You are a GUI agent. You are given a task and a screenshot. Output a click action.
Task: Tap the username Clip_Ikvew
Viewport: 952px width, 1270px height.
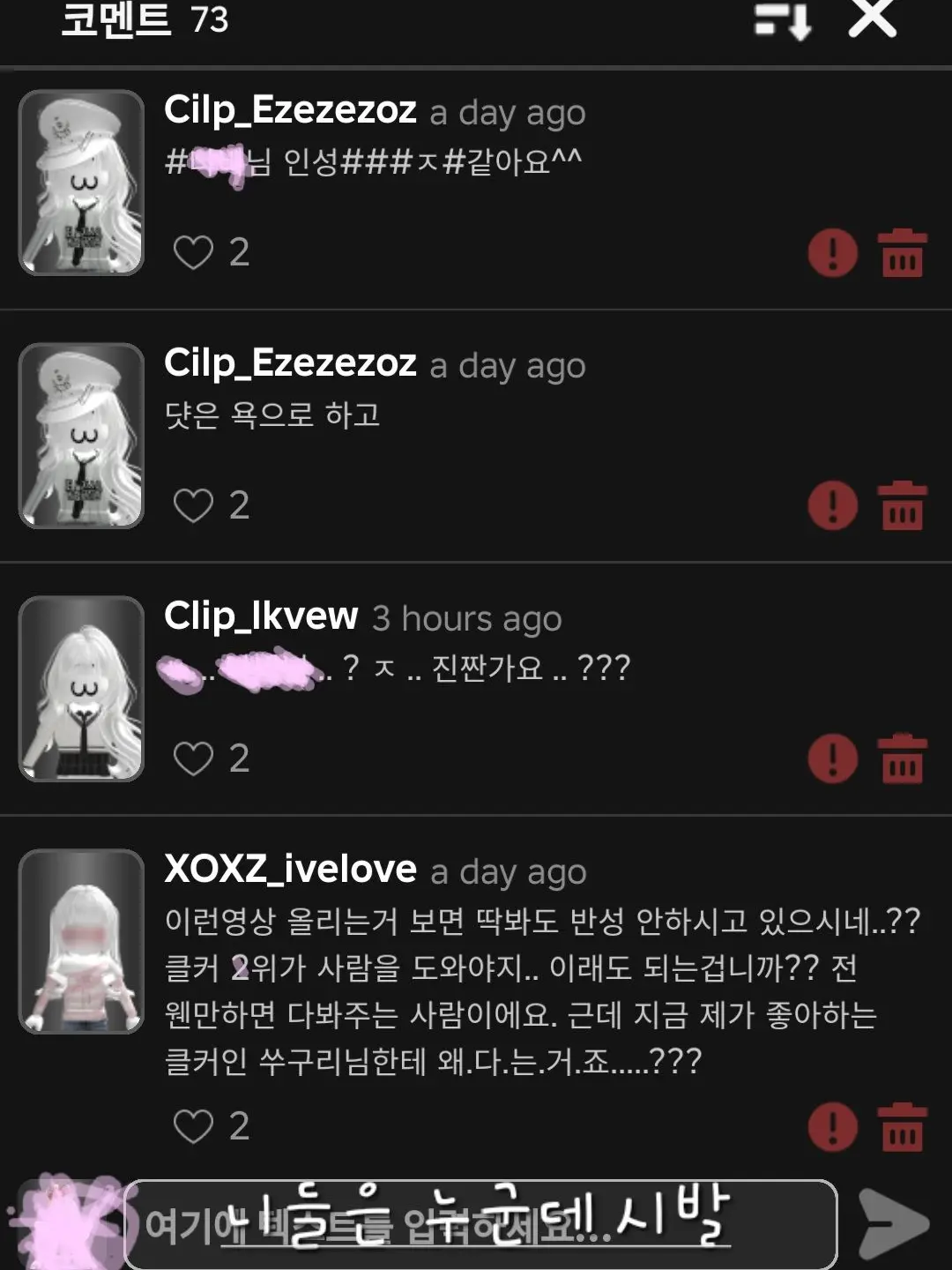click(x=259, y=617)
